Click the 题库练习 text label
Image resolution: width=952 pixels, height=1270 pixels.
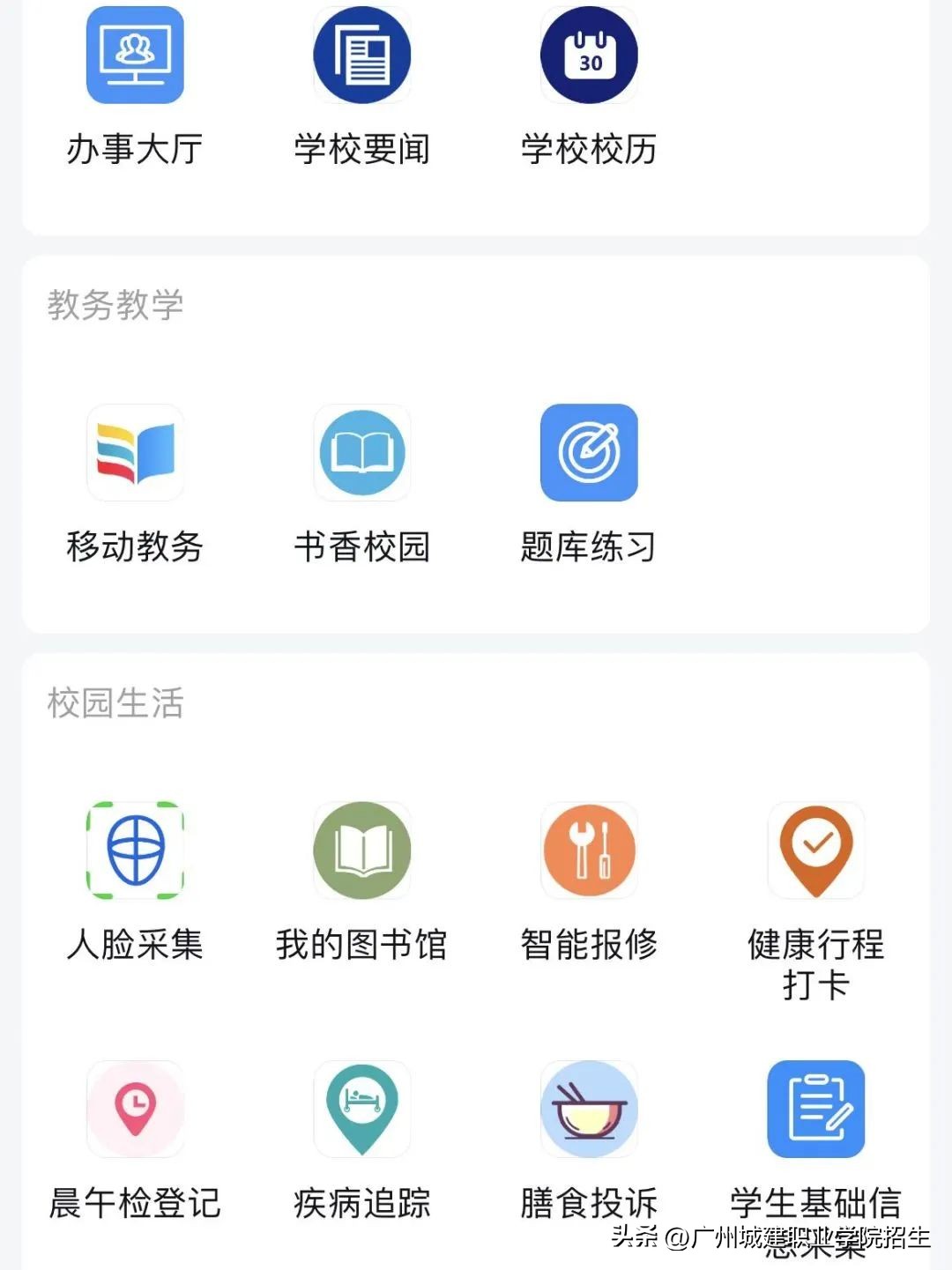click(x=589, y=546)
